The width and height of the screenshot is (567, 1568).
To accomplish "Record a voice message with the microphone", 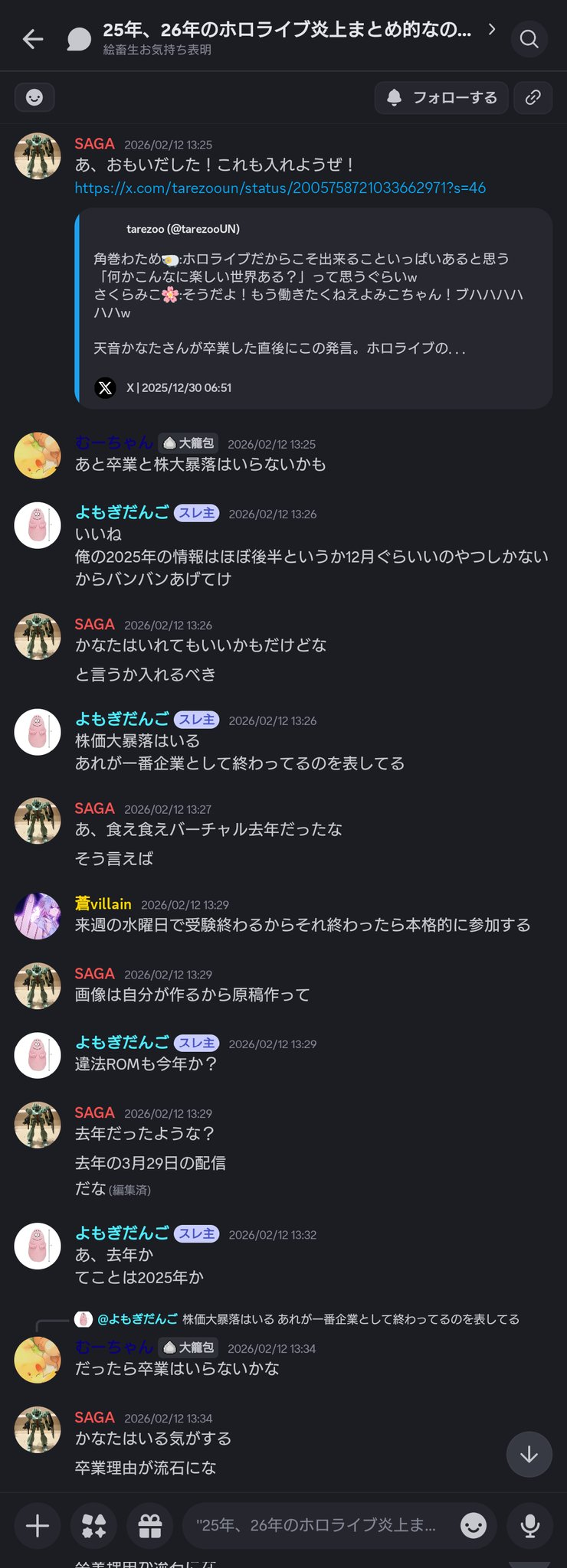I will pos(529,1525).
